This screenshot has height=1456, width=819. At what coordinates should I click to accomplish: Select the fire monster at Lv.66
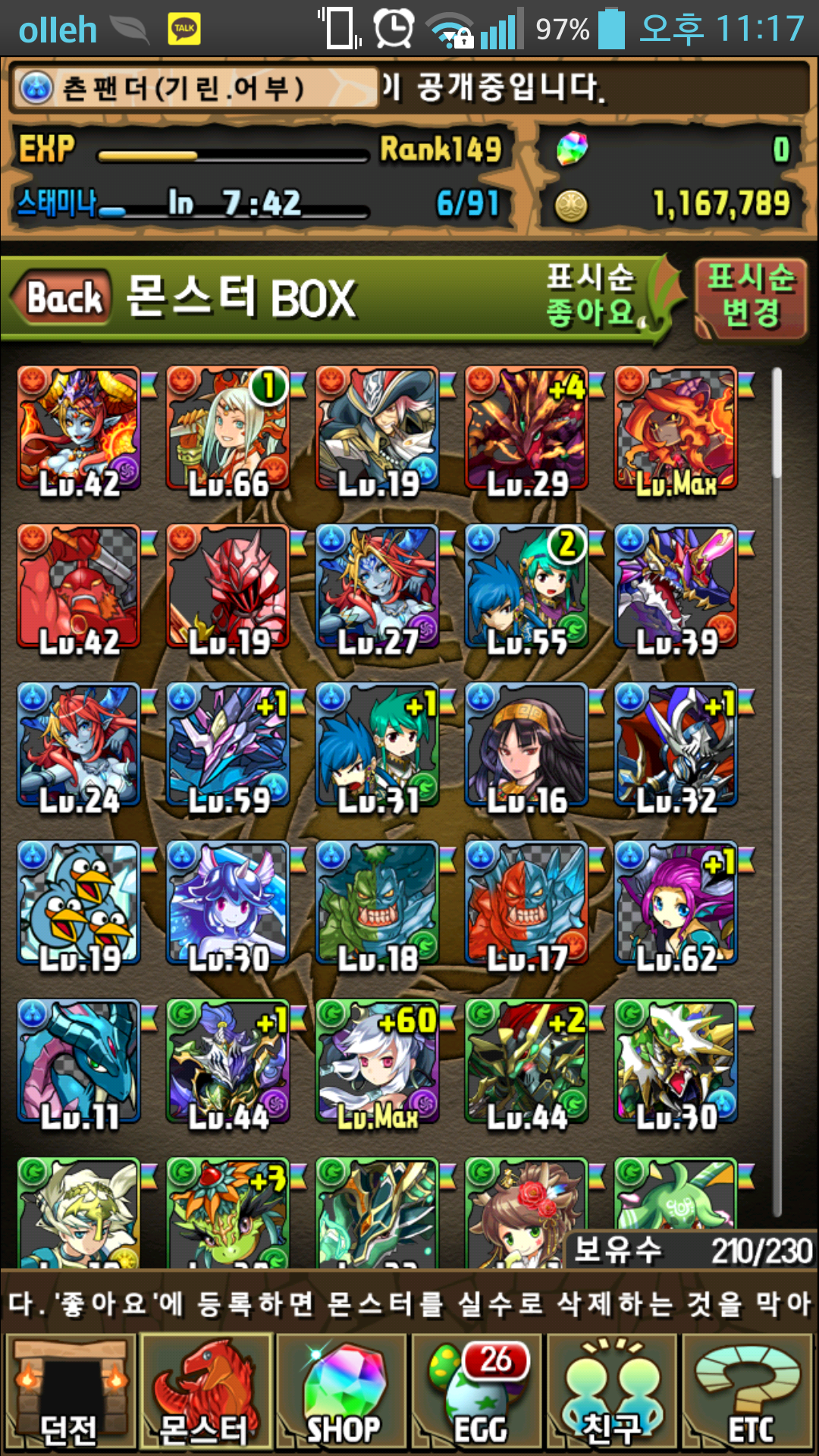tap(227, 430)
